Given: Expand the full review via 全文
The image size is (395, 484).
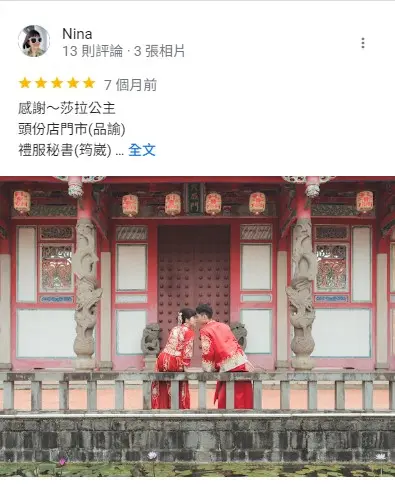Looking at the screenshot, I should pyautogui.click(x=142, y=150).
